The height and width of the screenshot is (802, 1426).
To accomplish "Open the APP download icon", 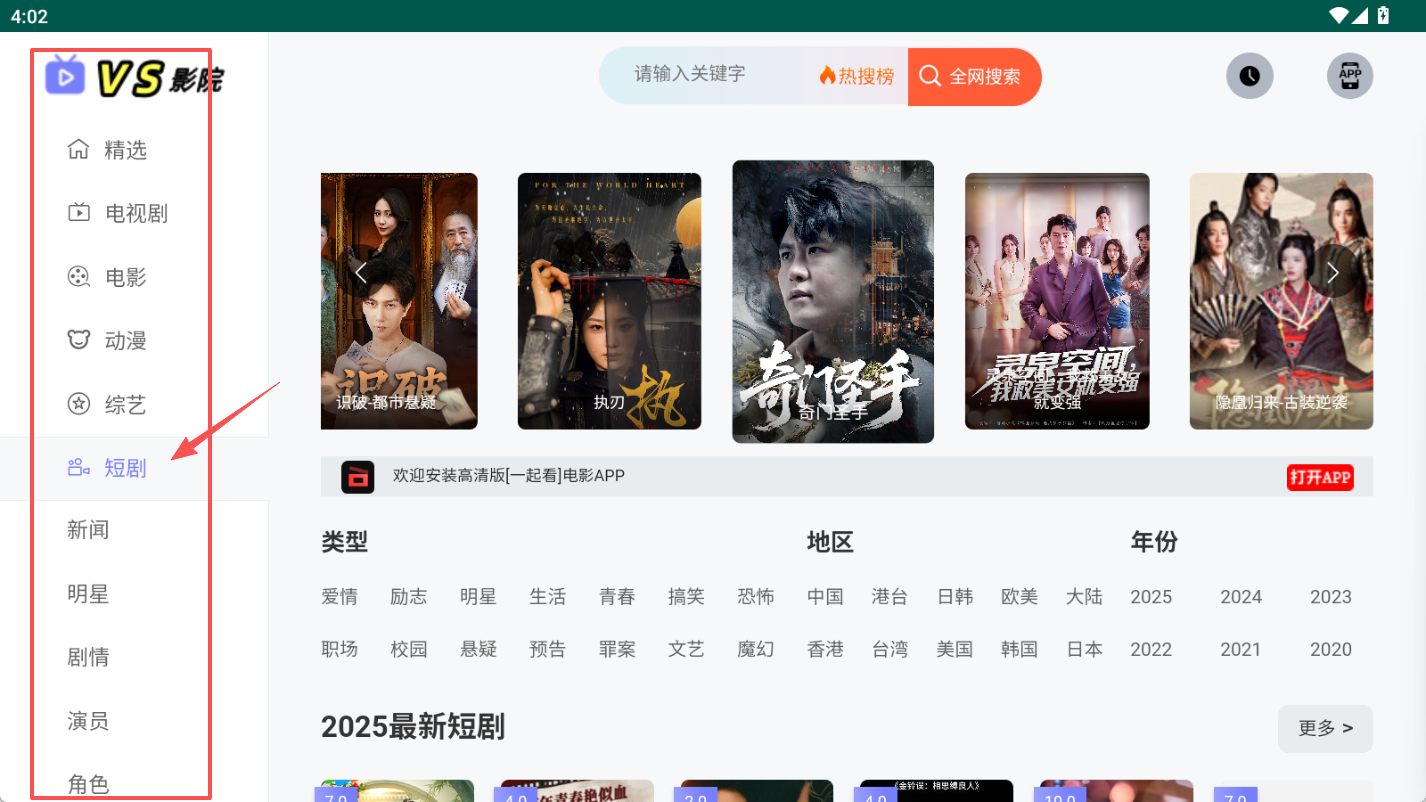I will point(1350,76).
